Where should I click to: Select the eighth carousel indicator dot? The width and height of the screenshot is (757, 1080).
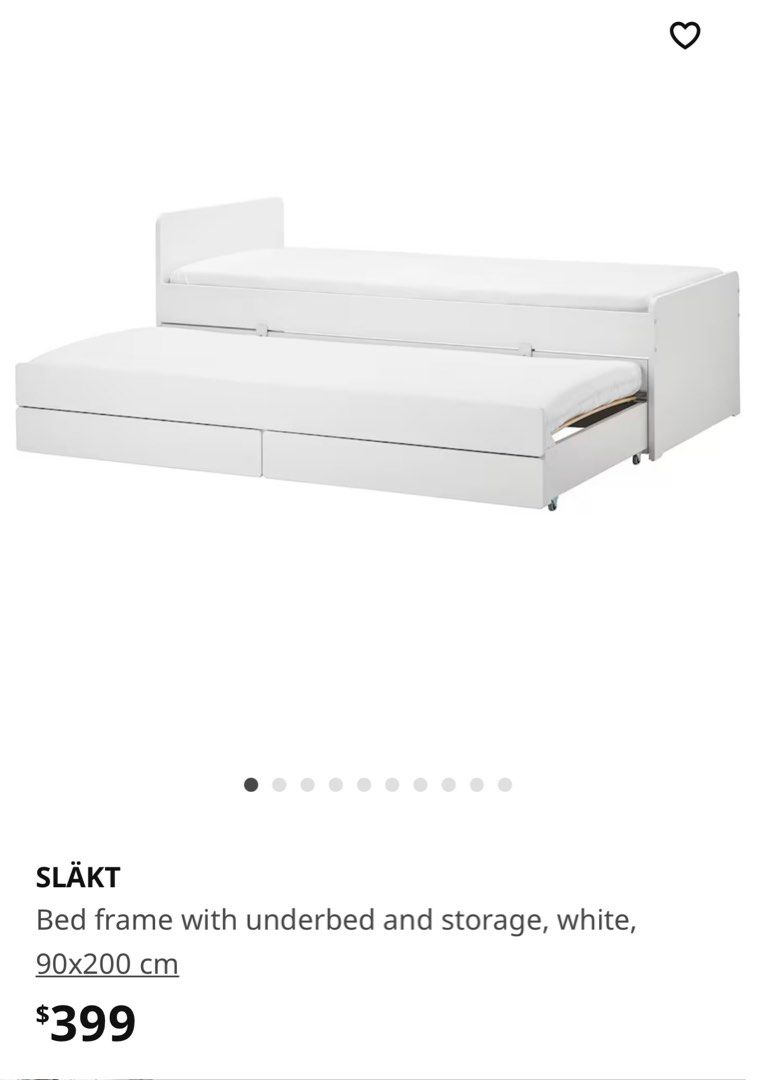446,784
